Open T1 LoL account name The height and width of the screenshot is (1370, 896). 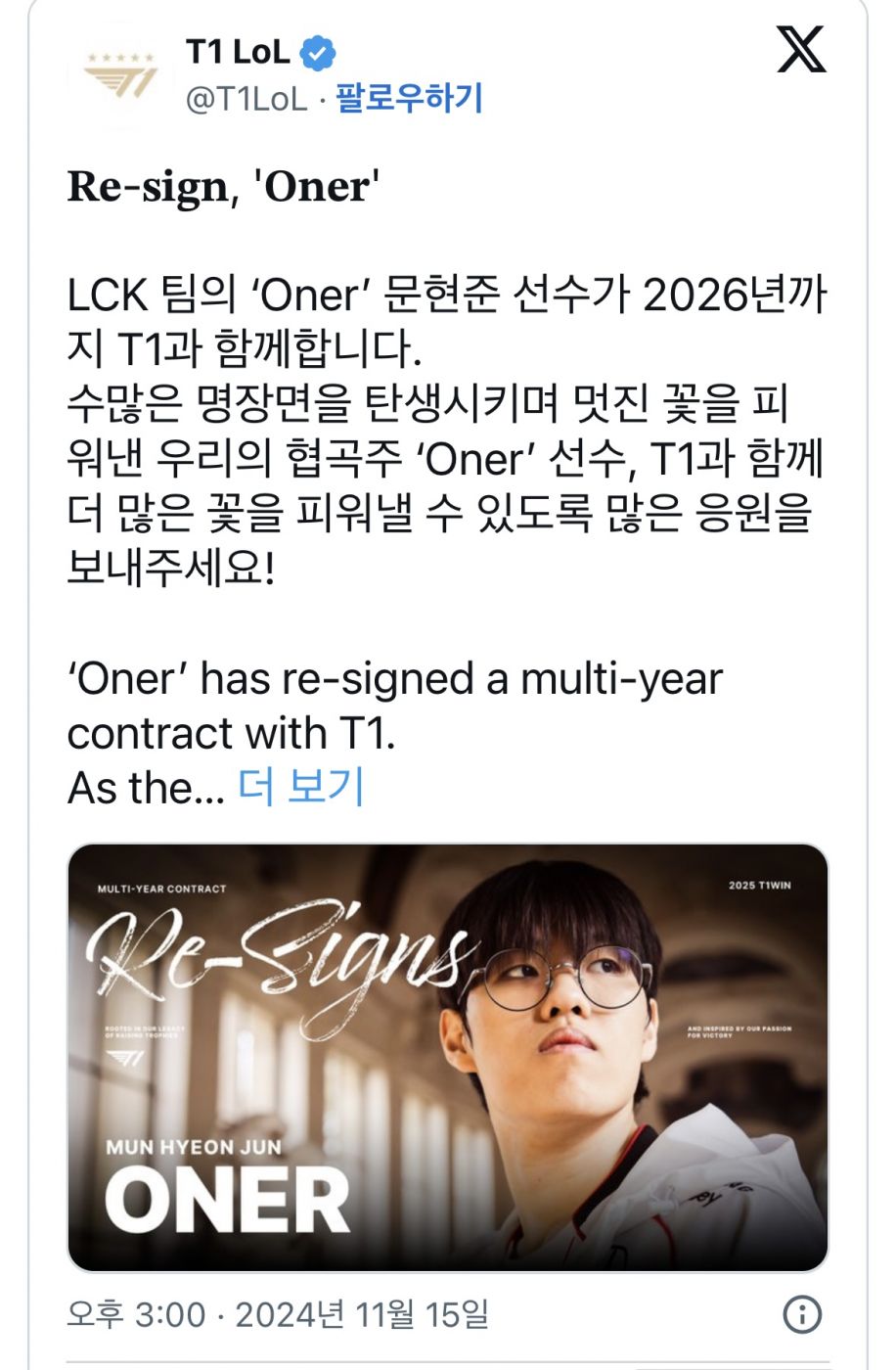[x=238, y=52]
